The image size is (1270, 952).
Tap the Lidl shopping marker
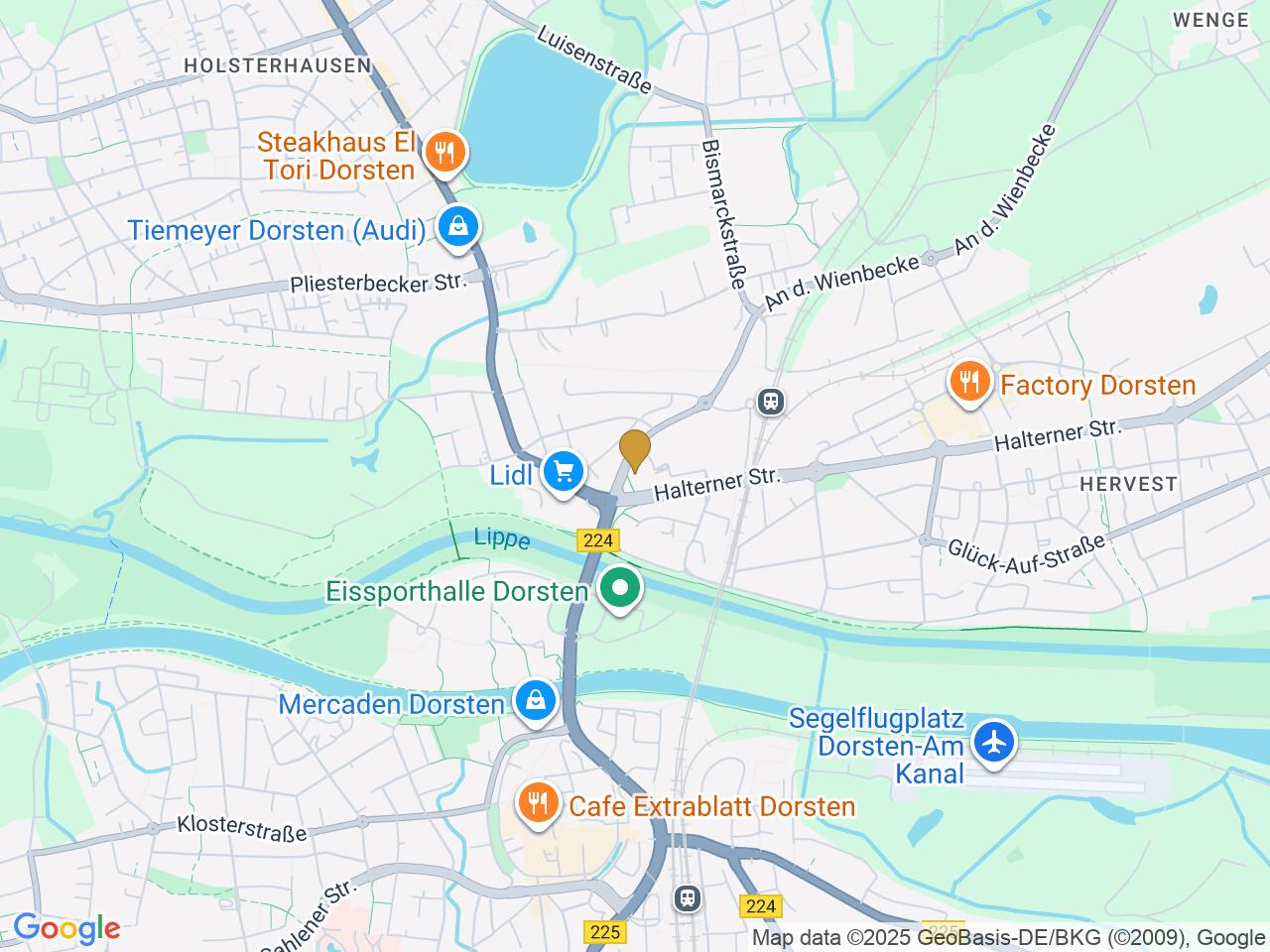pyautogui.click(x=565, y=471)
